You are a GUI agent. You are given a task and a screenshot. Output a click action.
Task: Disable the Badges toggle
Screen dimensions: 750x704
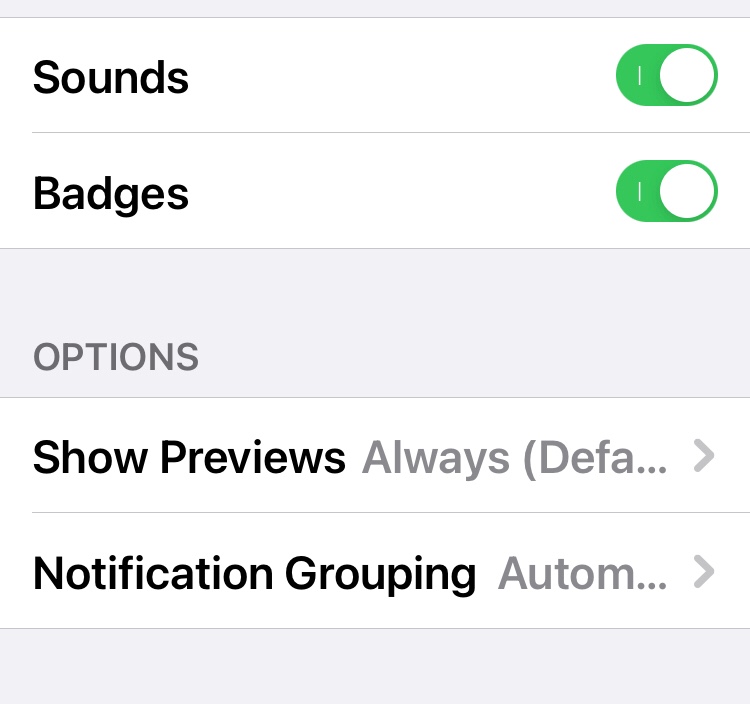(666, 191)
